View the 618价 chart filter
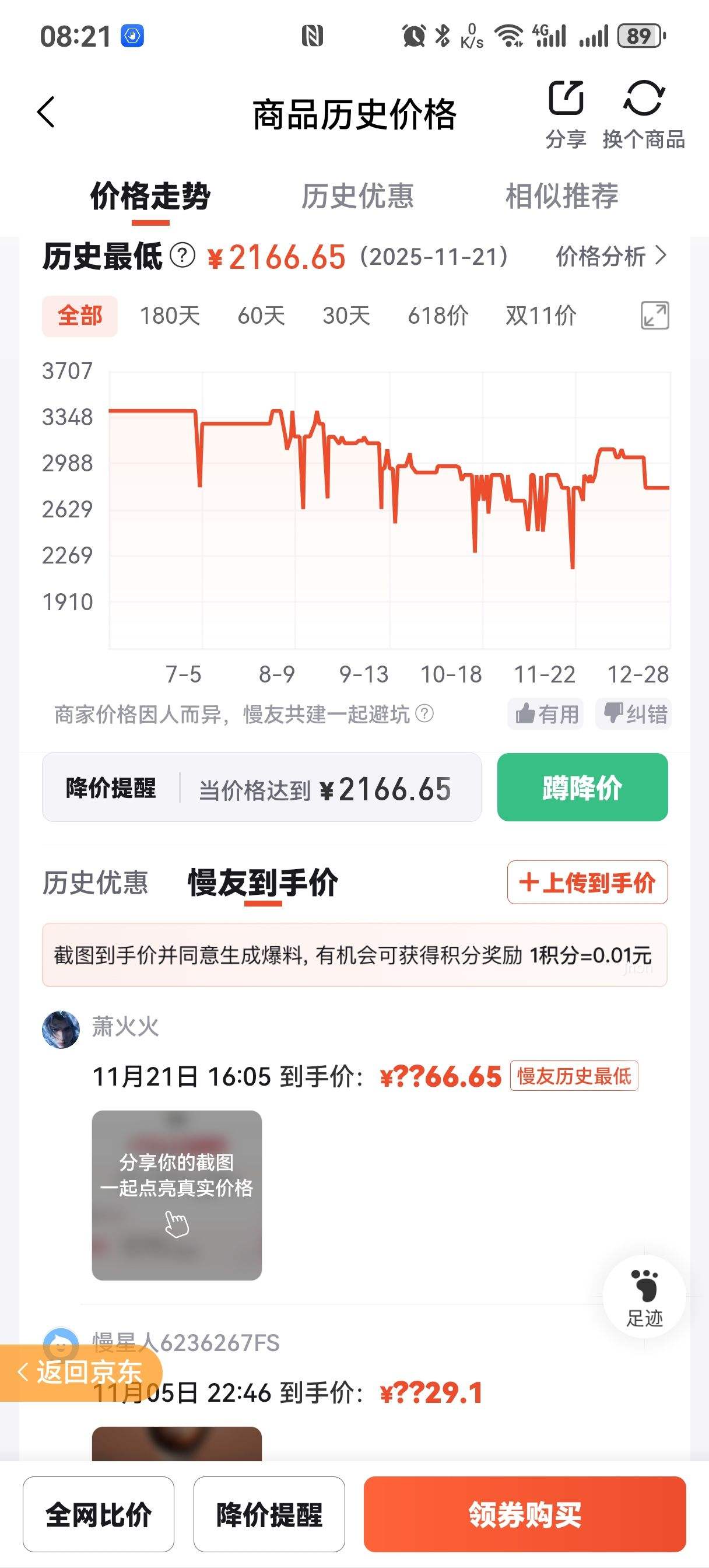 pyautogui.click(x=438, y=316)
